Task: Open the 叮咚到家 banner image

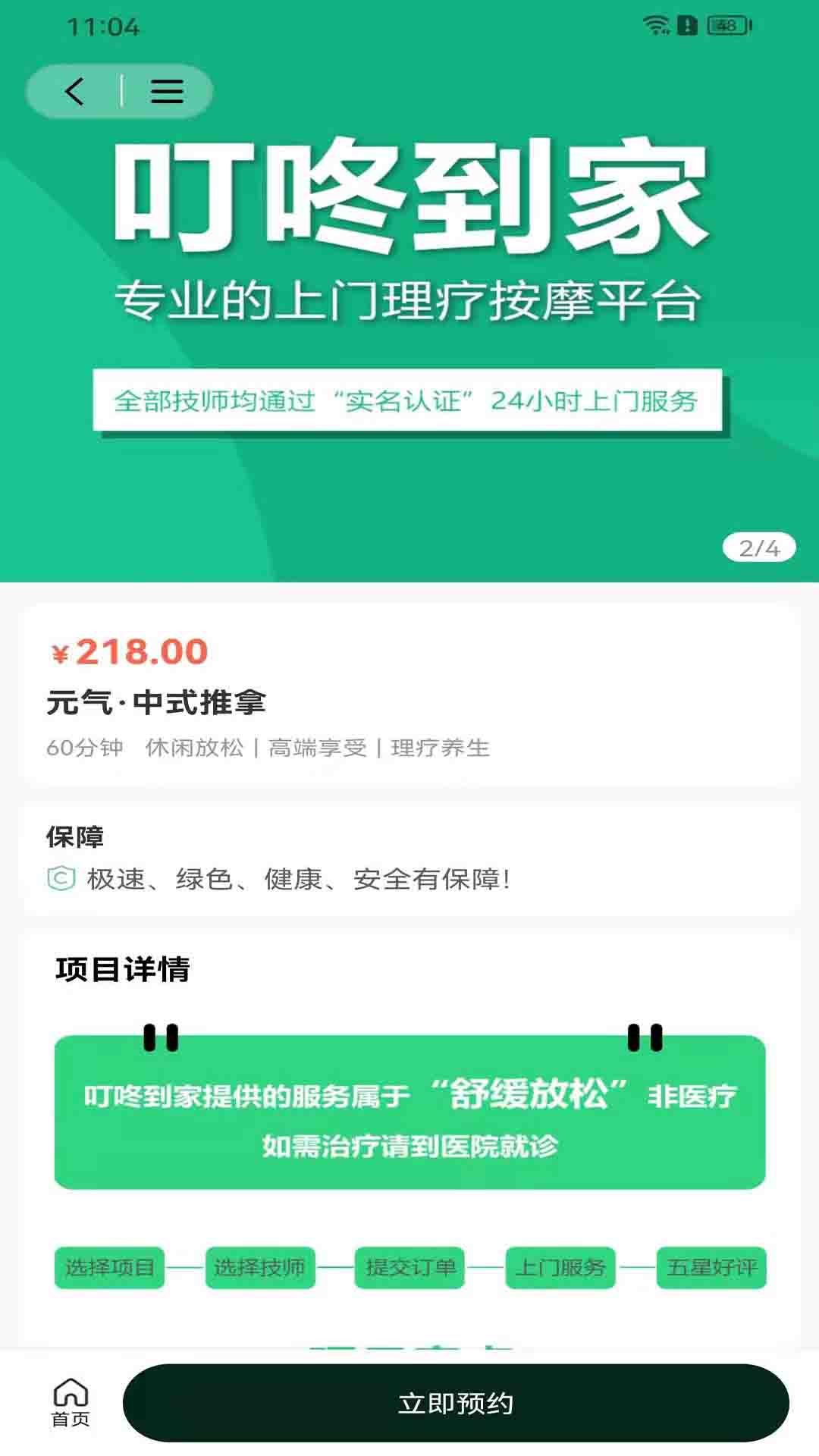Action: pyautogui.click(x=409, y=291)
